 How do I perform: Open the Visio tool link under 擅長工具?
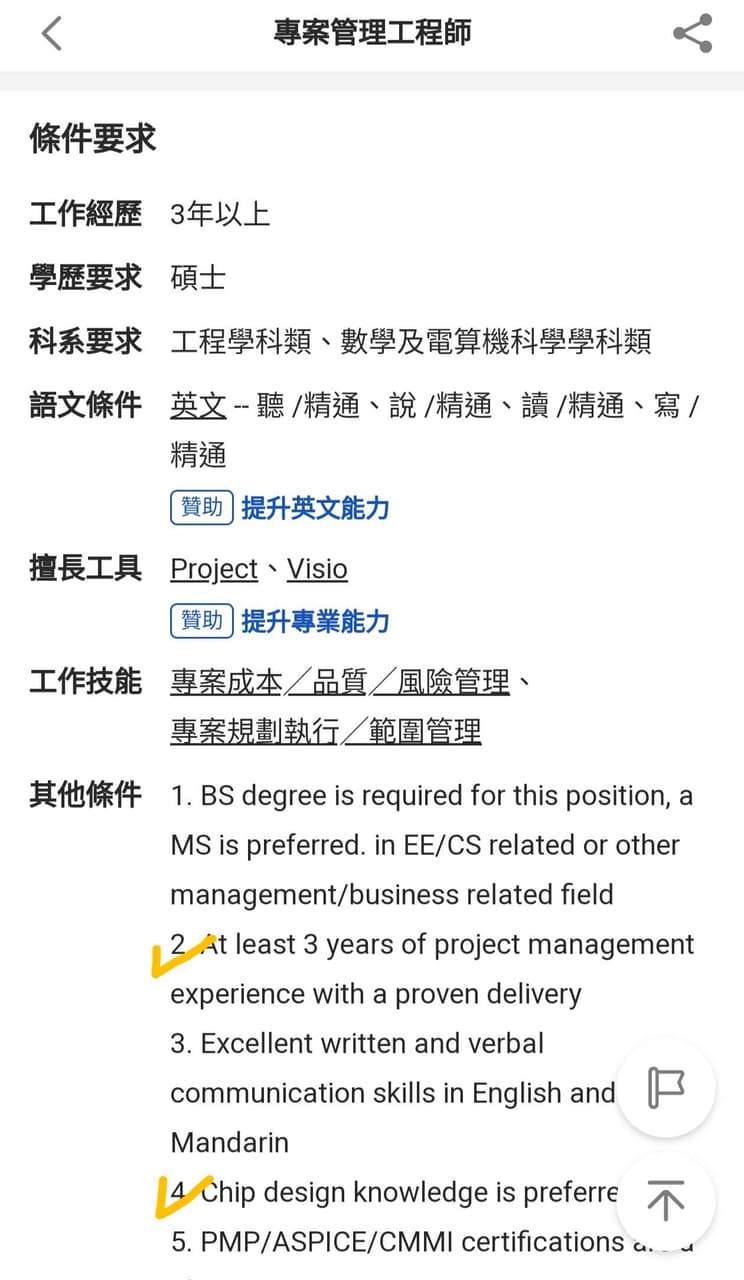coord(317,568)
